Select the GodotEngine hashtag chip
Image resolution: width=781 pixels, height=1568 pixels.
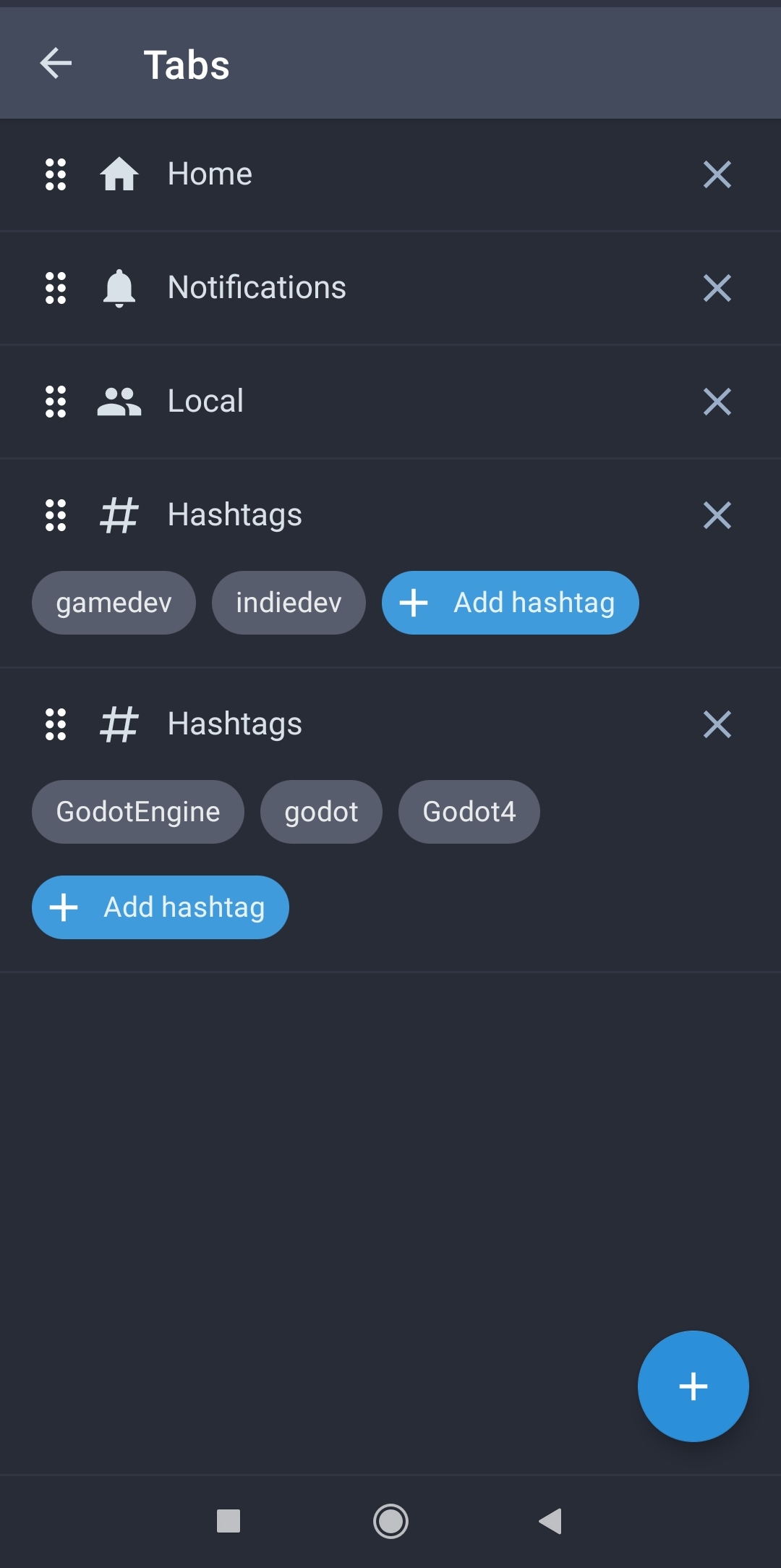coord(138,812)
